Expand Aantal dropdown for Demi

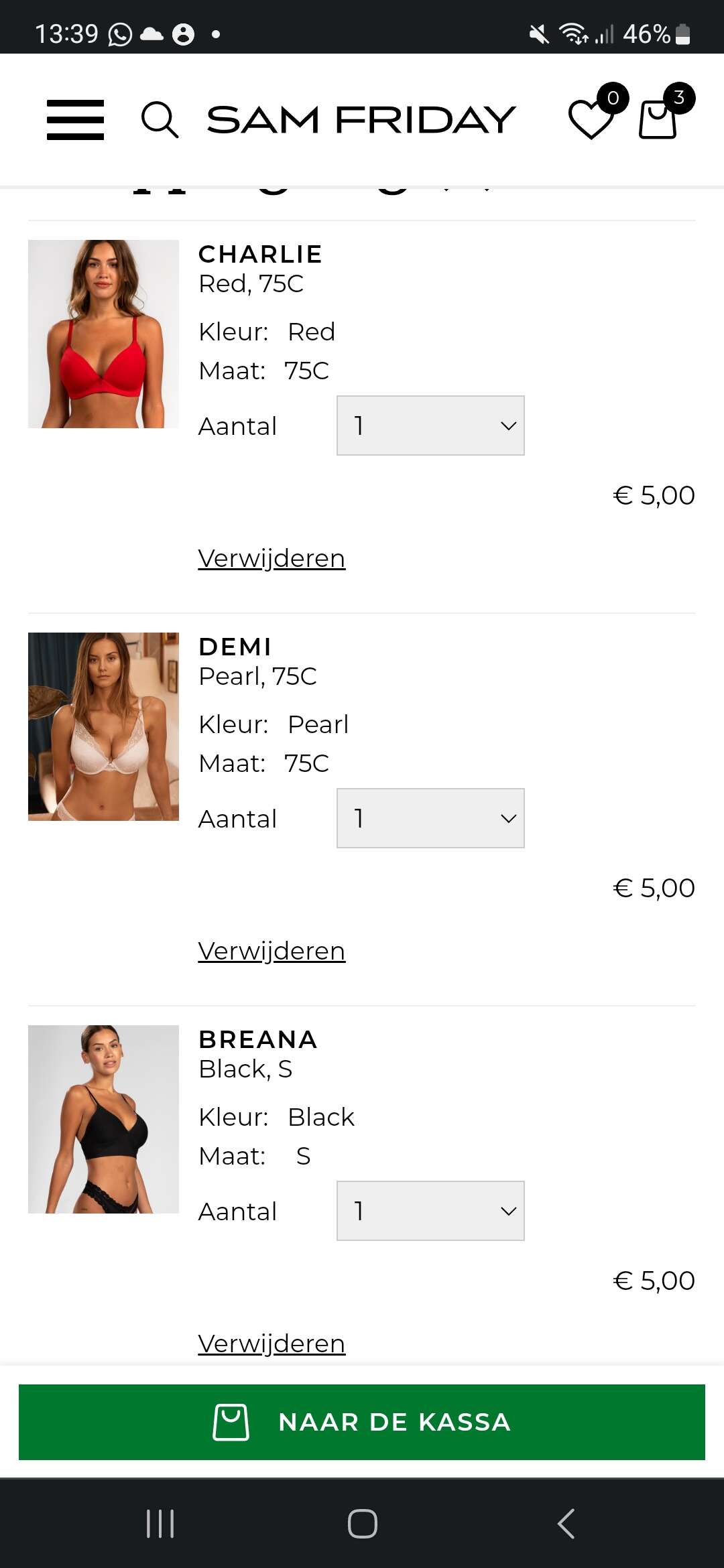[x=430, y=818]
